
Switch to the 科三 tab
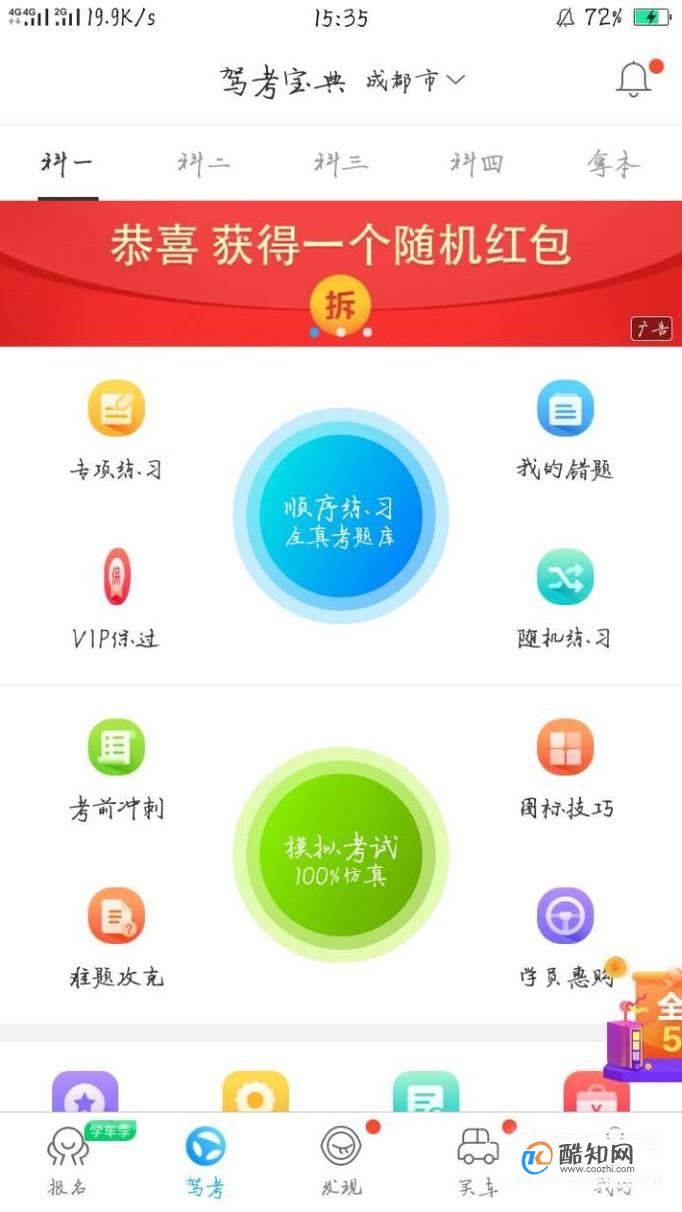[340, 163]
